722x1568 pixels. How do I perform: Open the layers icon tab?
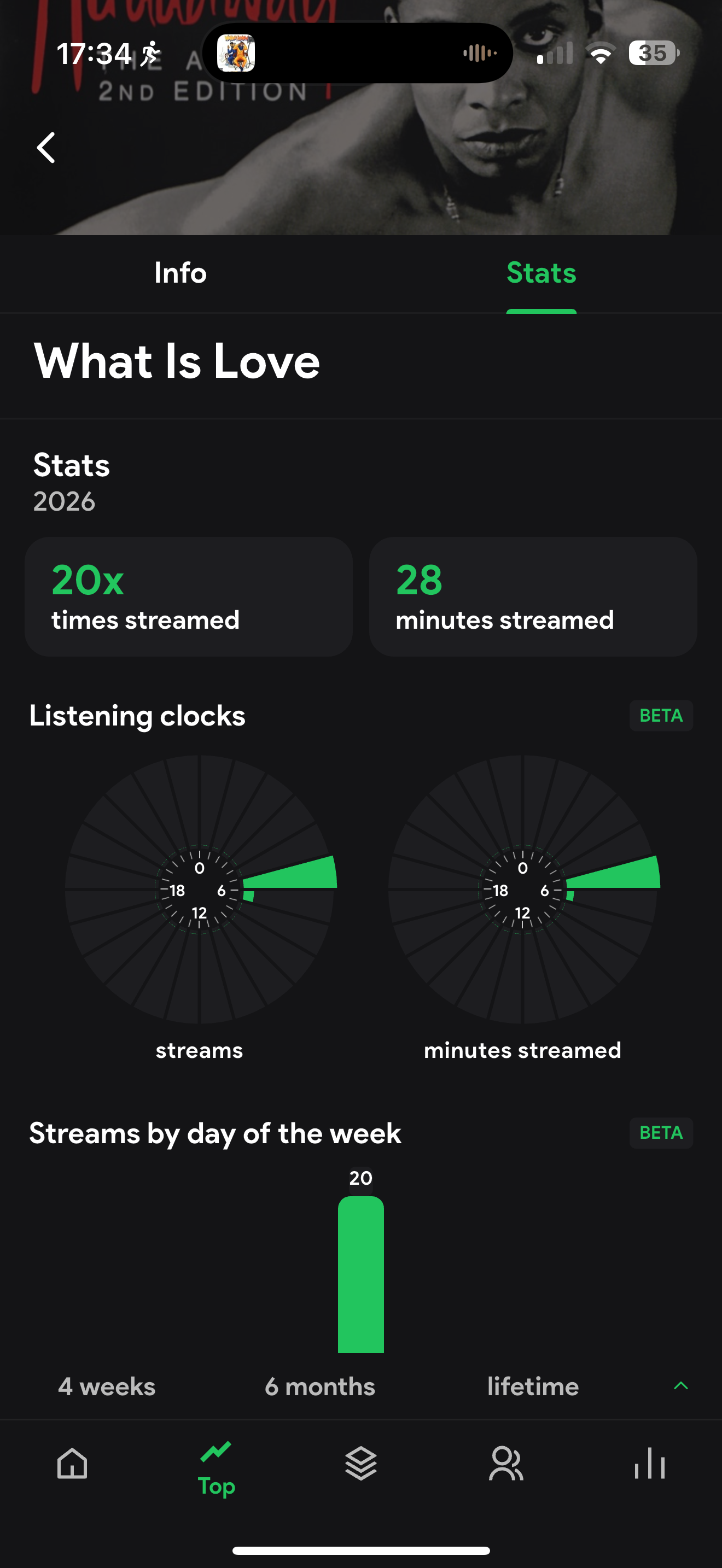[361, 1464]
